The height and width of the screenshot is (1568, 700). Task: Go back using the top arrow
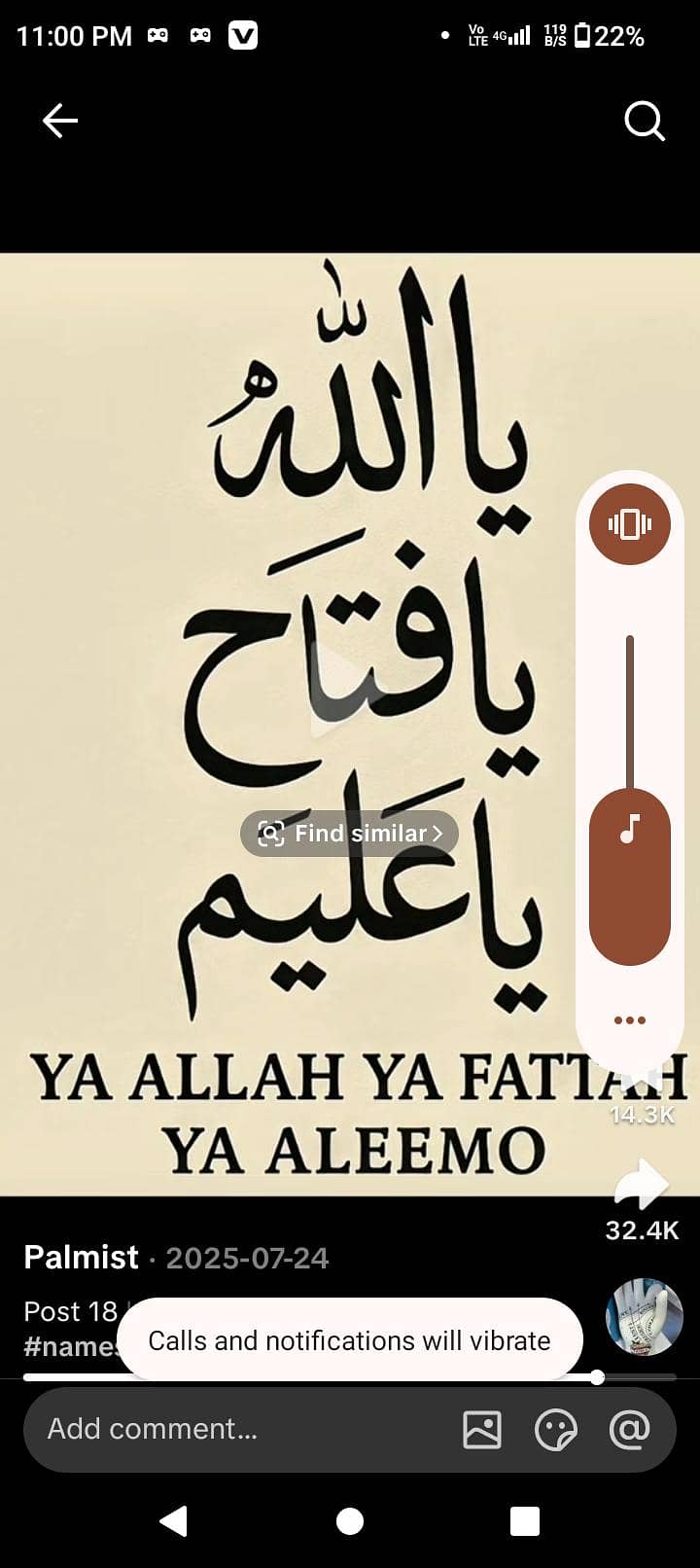click(60, 121)
